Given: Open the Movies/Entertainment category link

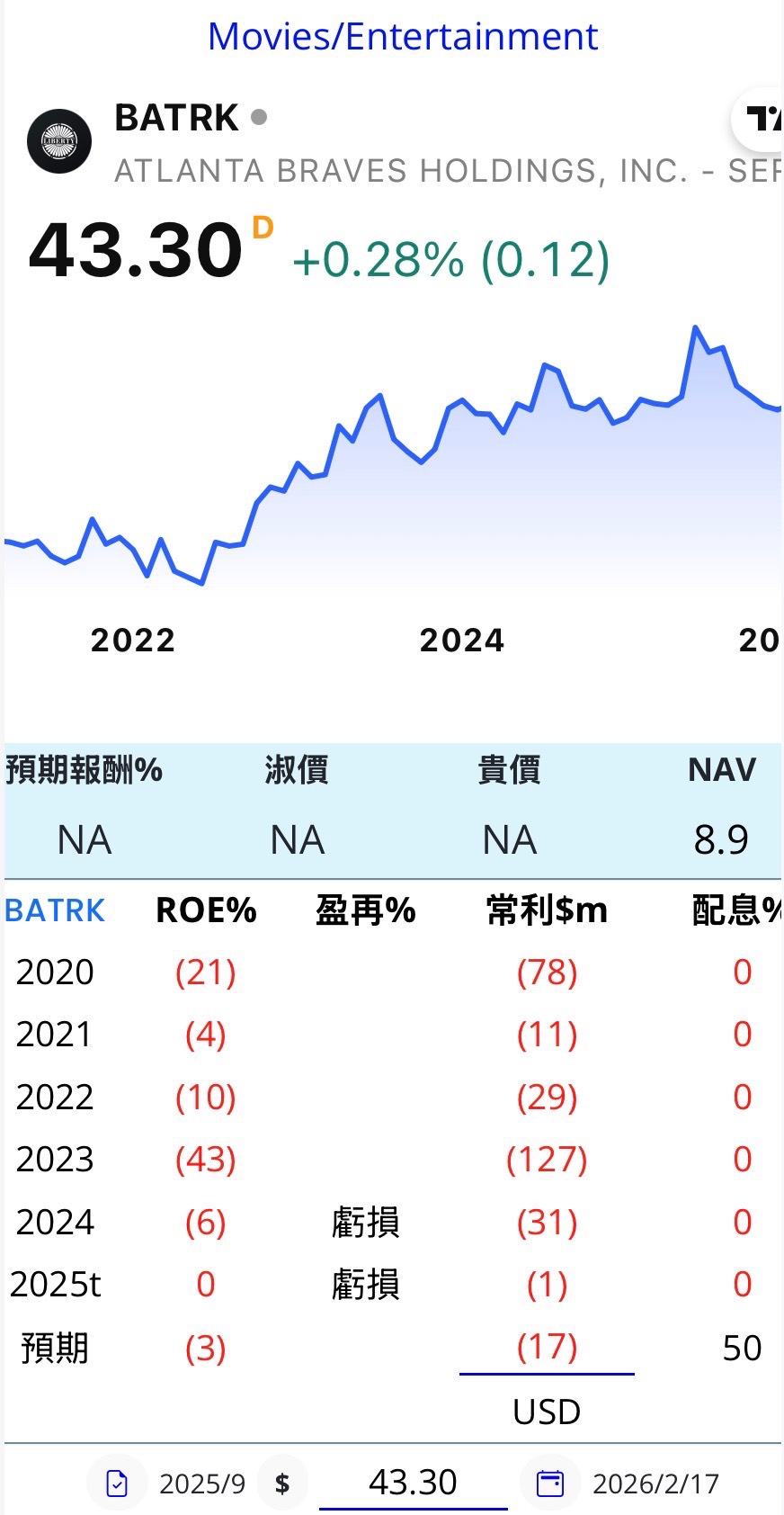Looking at the screenshot, I should click(x=402, y=37).
